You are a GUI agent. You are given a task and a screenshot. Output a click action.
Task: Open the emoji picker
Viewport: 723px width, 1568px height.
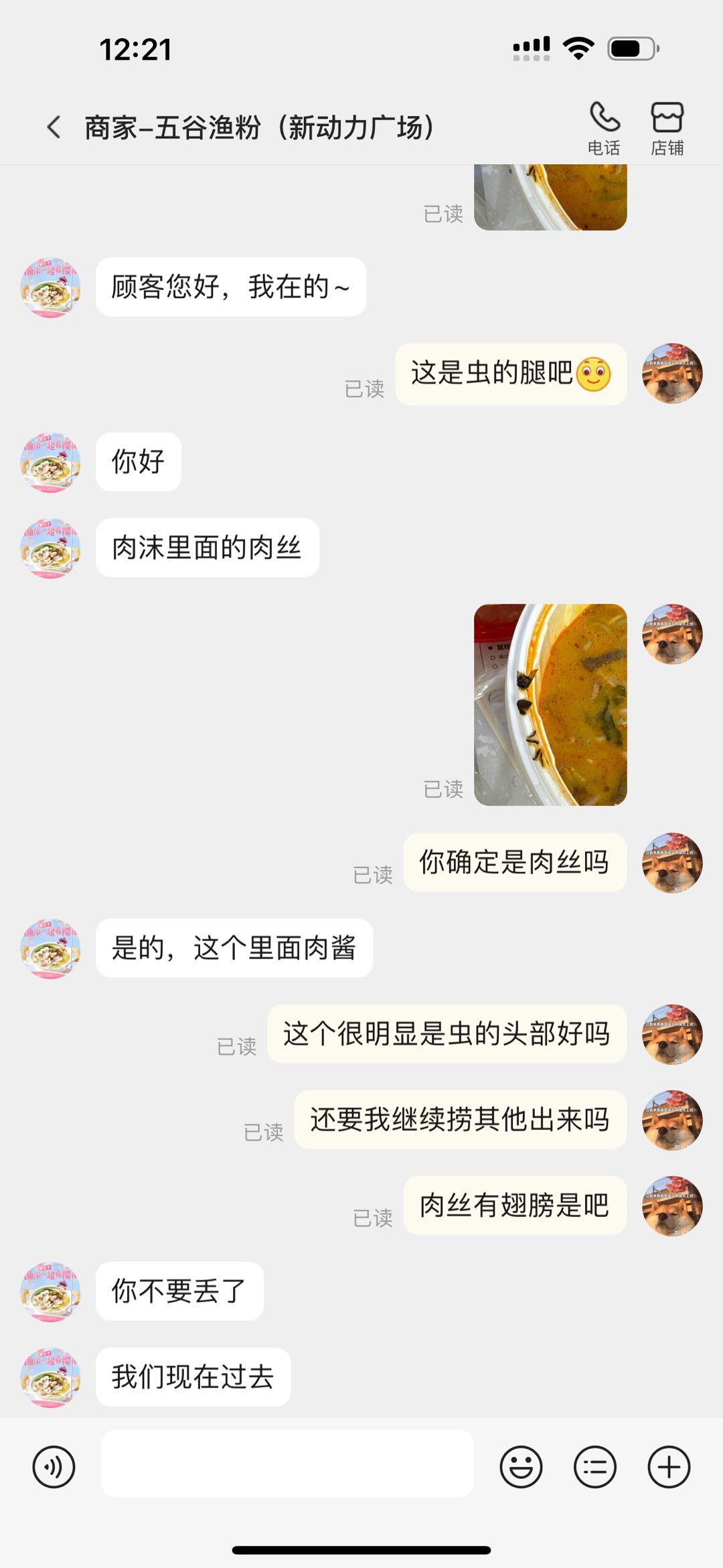(x=521, y=1467)
